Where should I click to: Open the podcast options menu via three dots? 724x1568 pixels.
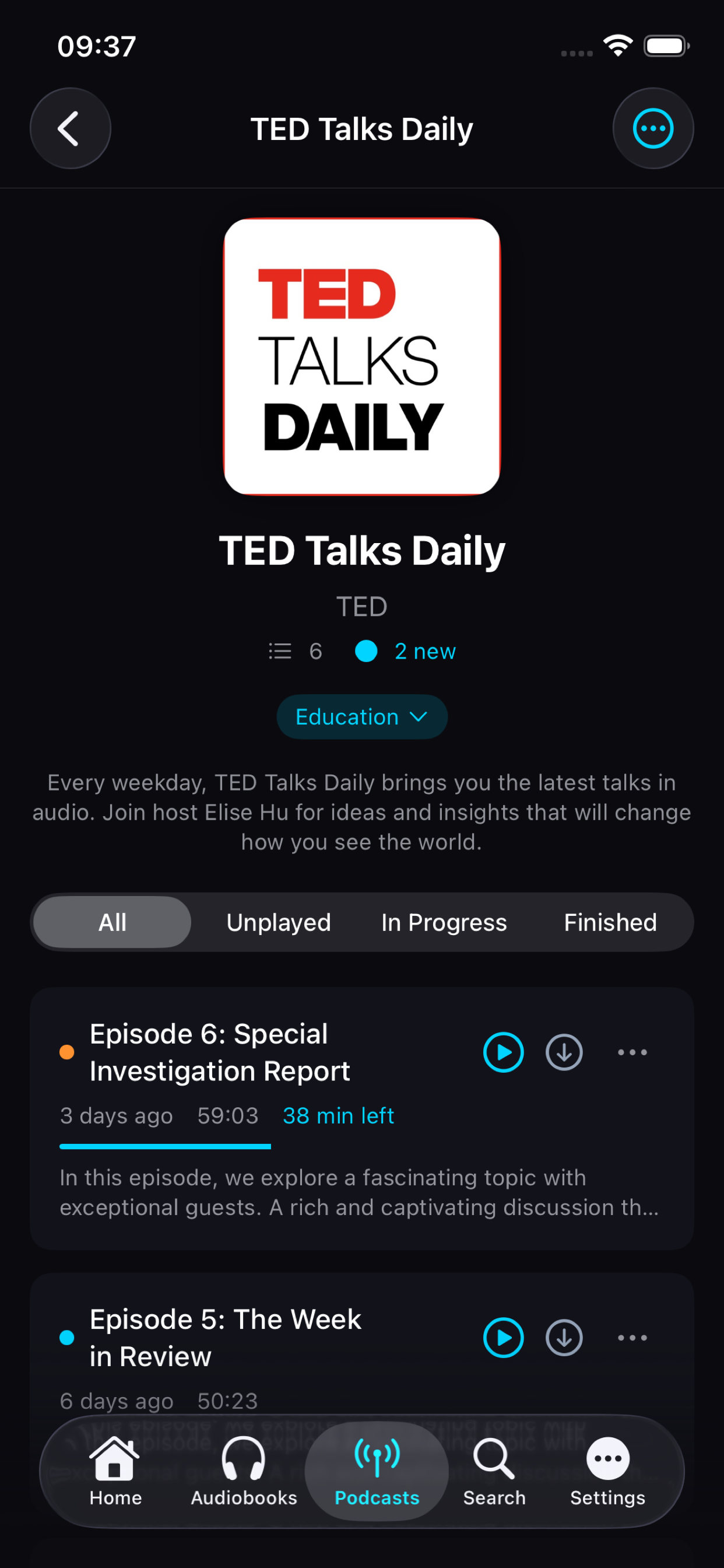(653, 128)
